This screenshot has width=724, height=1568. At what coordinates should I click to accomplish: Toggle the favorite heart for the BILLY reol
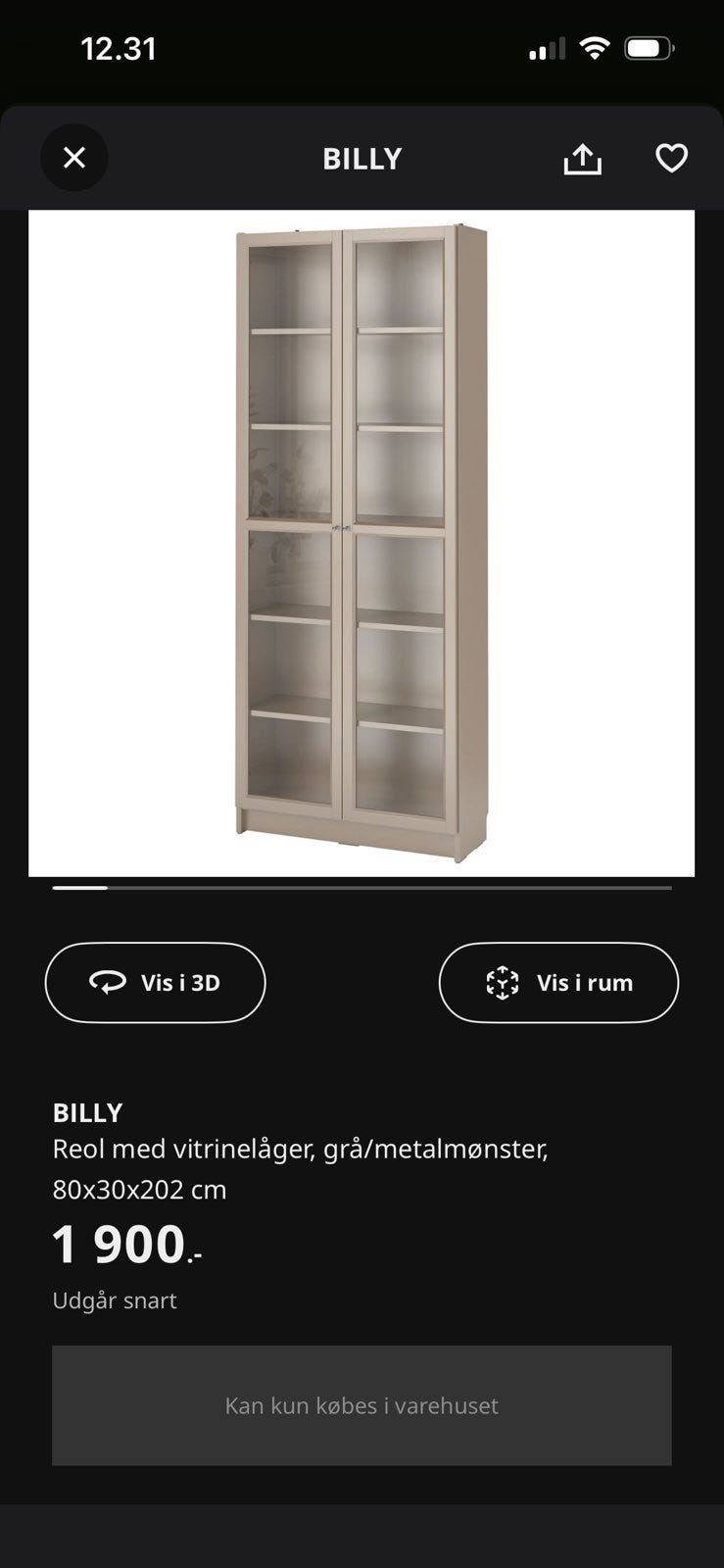pos(671,158)
